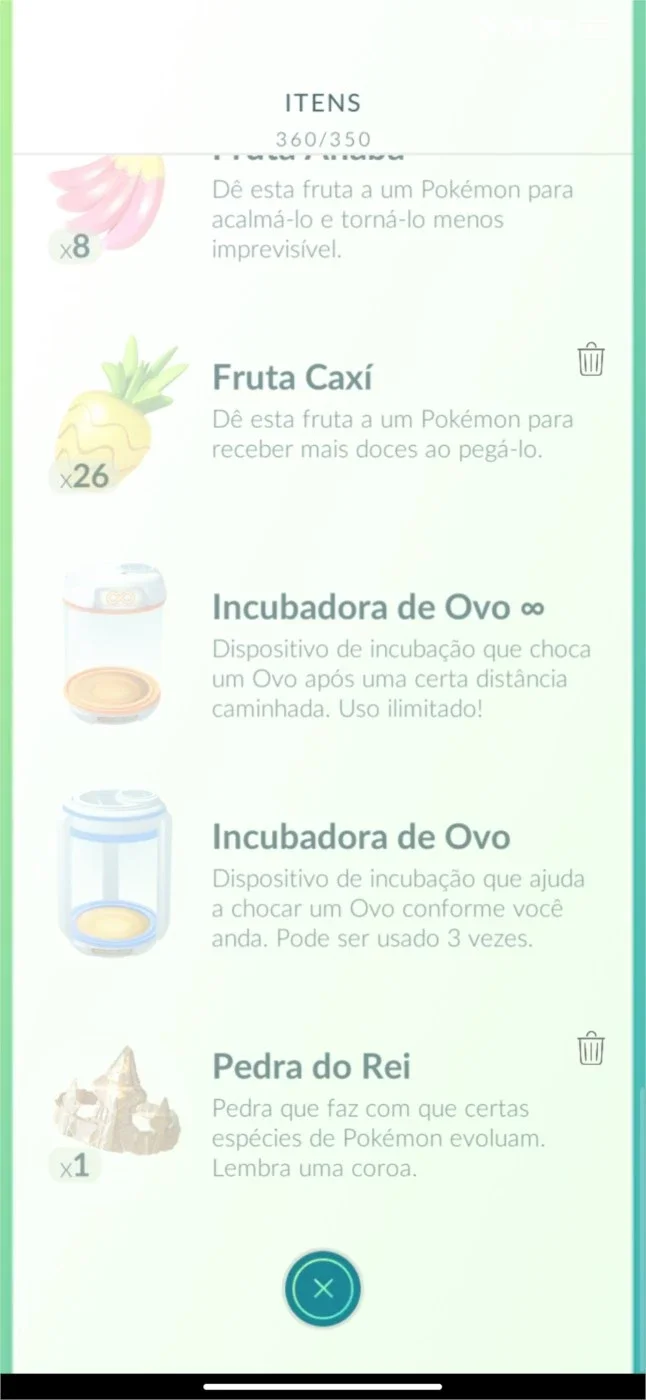Open the three-use Incubadora de Ovo
The image size is (646, 1400).
point(323,872)
